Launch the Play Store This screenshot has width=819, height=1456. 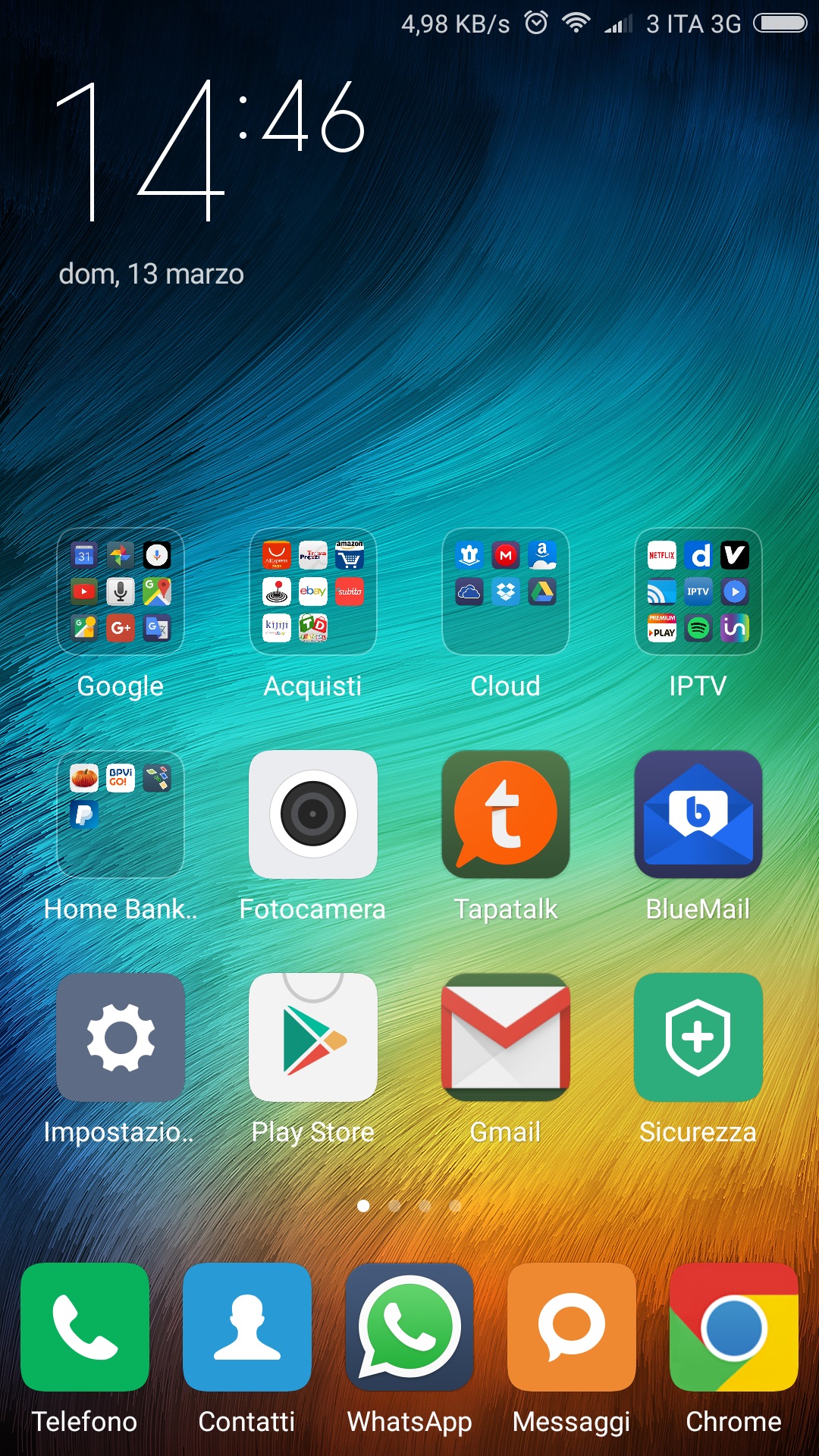(x=313, y=1037)
